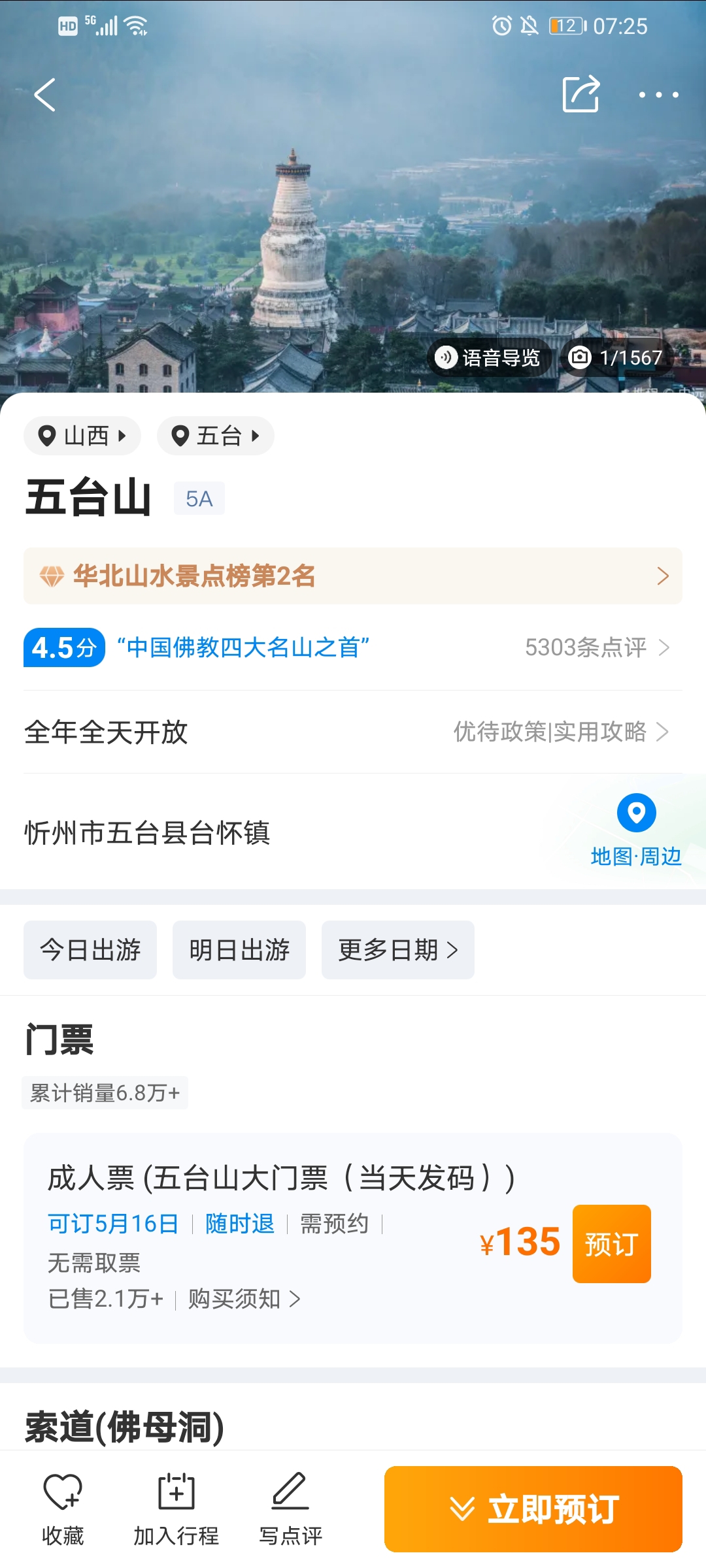The height and width of the screenshot is (1568, 706).
Task: Go back using the top-left arrow
Action: point(44,95)
